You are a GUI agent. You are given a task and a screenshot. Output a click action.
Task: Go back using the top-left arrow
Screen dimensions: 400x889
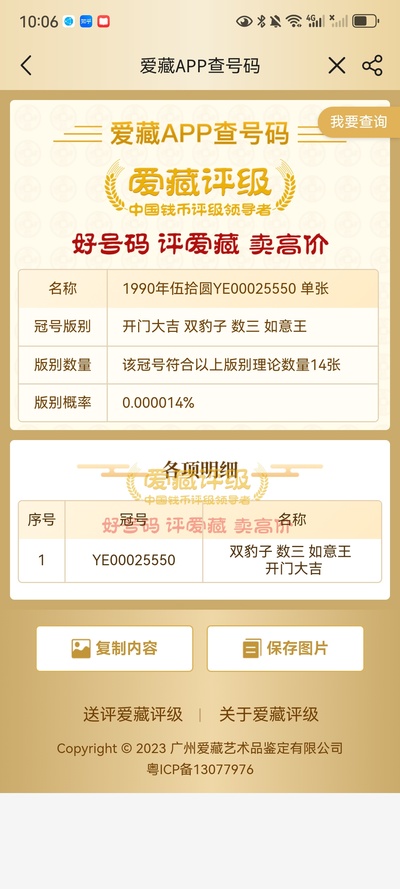point(26,66)
